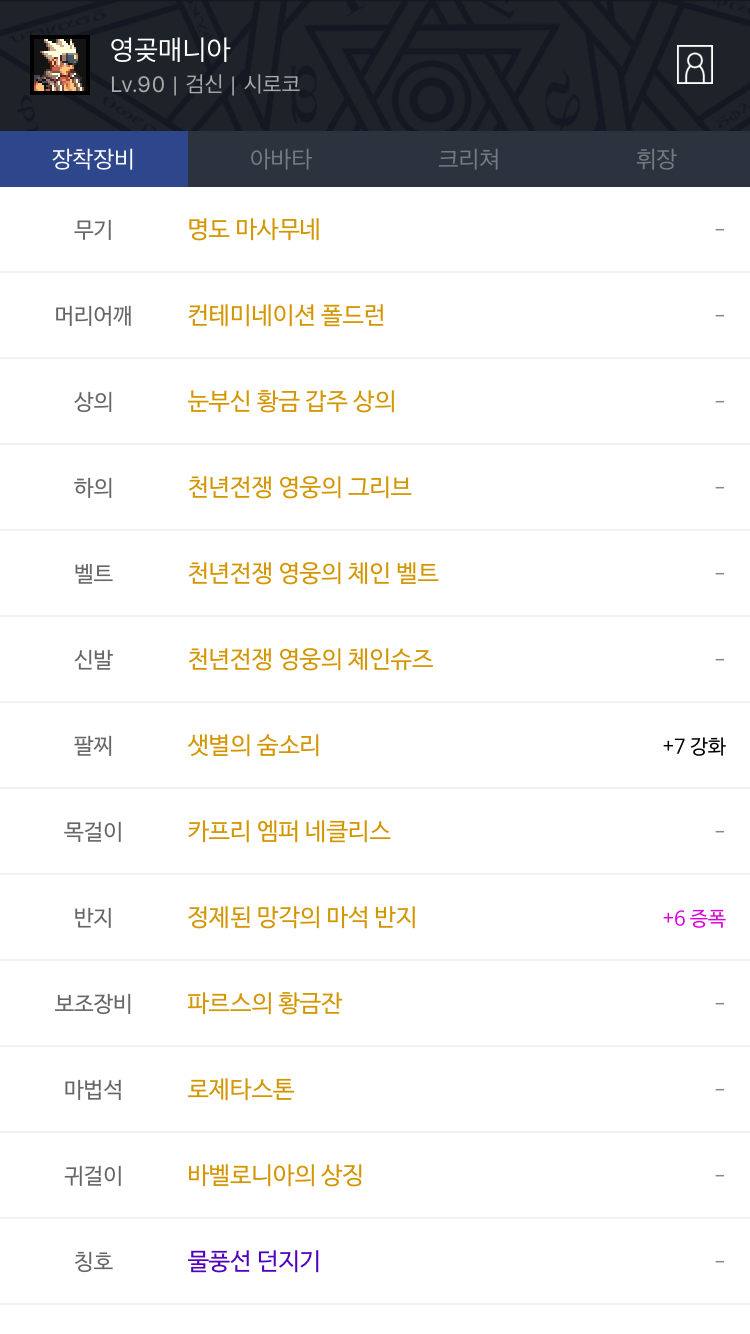Image resolution: width=750 pixels, height=1334 pixels.
Task: Open 컨테미네이션 폴드런 shoulder item
Action: (286, 315)
